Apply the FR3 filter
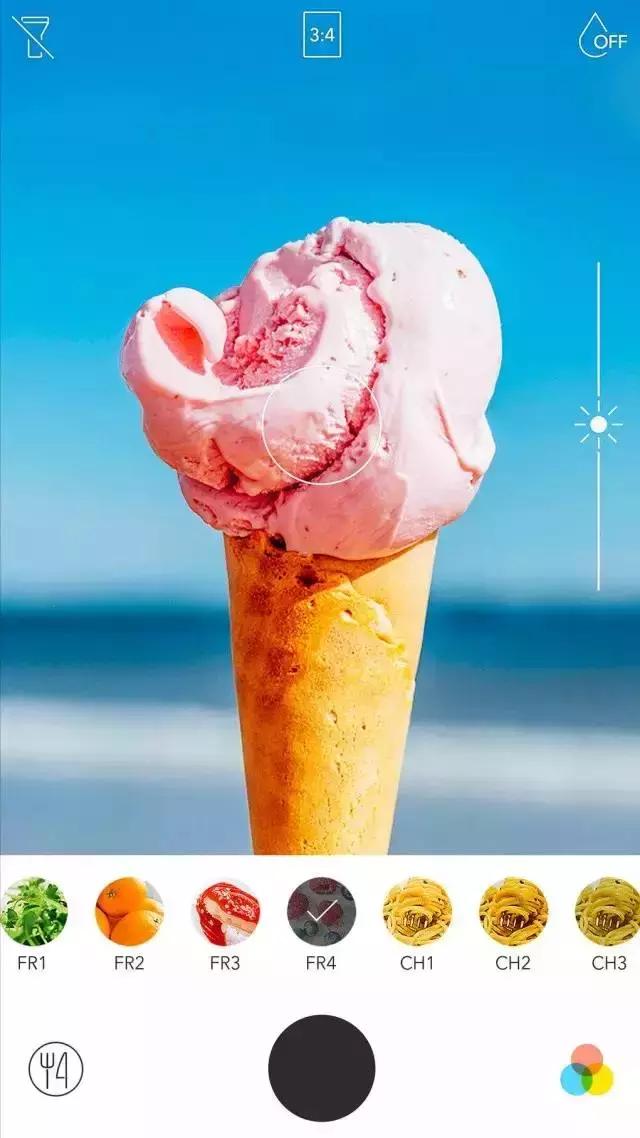640x1138 pixels. [225, 912]
